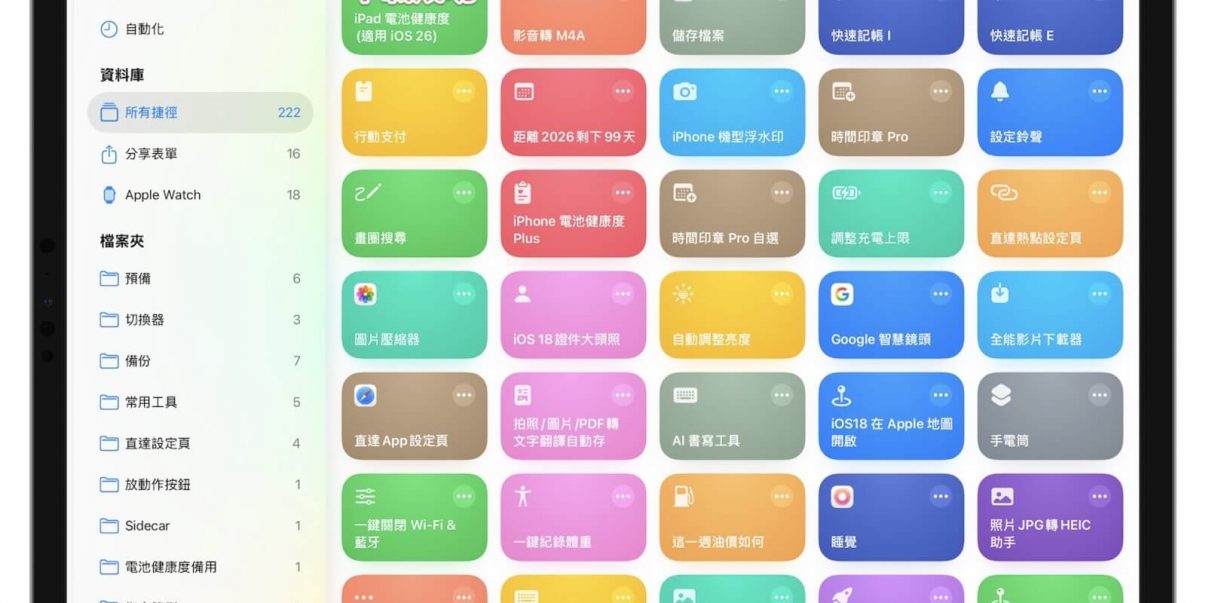The height and width of the screenshot is (603, 1206).
Task: Open the Sidecar folder
Action: [147, 526]
